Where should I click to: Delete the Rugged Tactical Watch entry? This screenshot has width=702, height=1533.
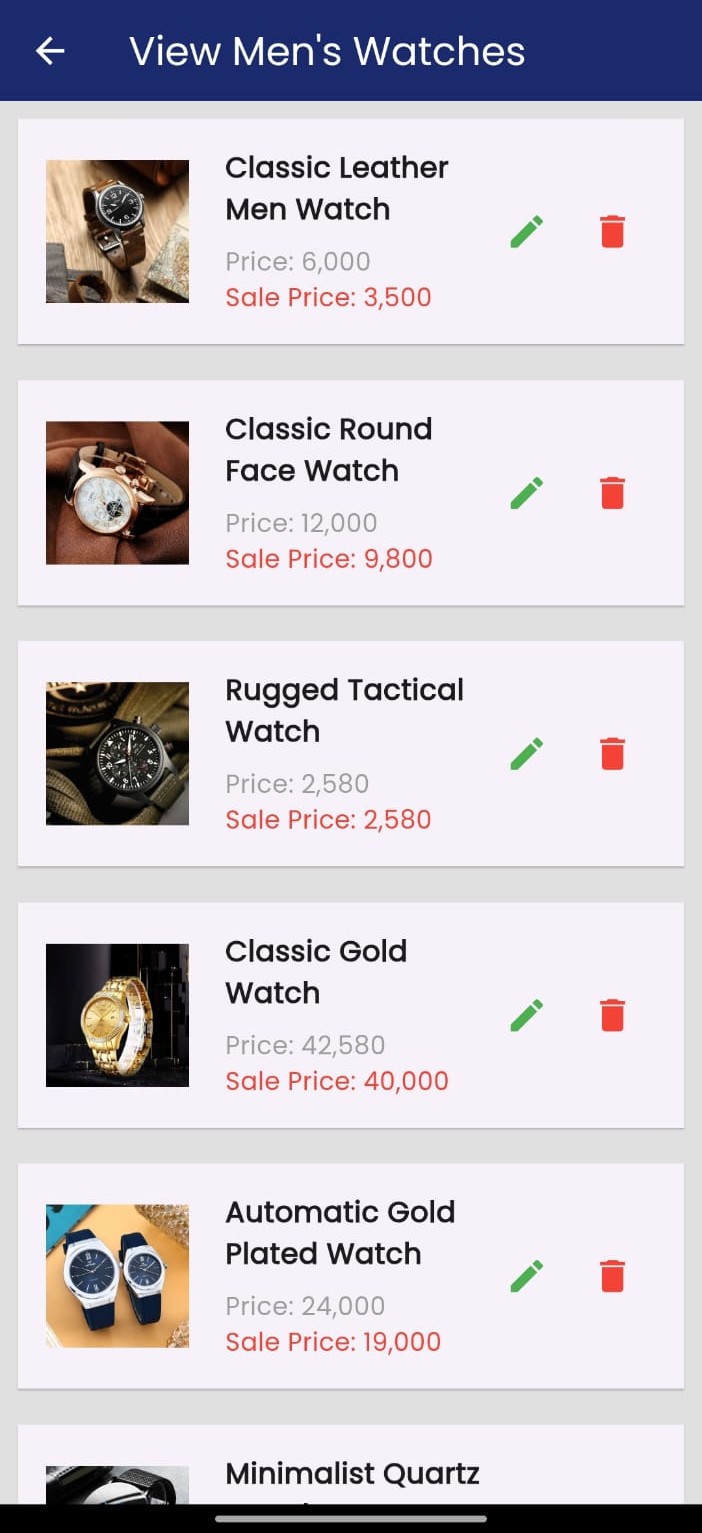pos(612,754)
